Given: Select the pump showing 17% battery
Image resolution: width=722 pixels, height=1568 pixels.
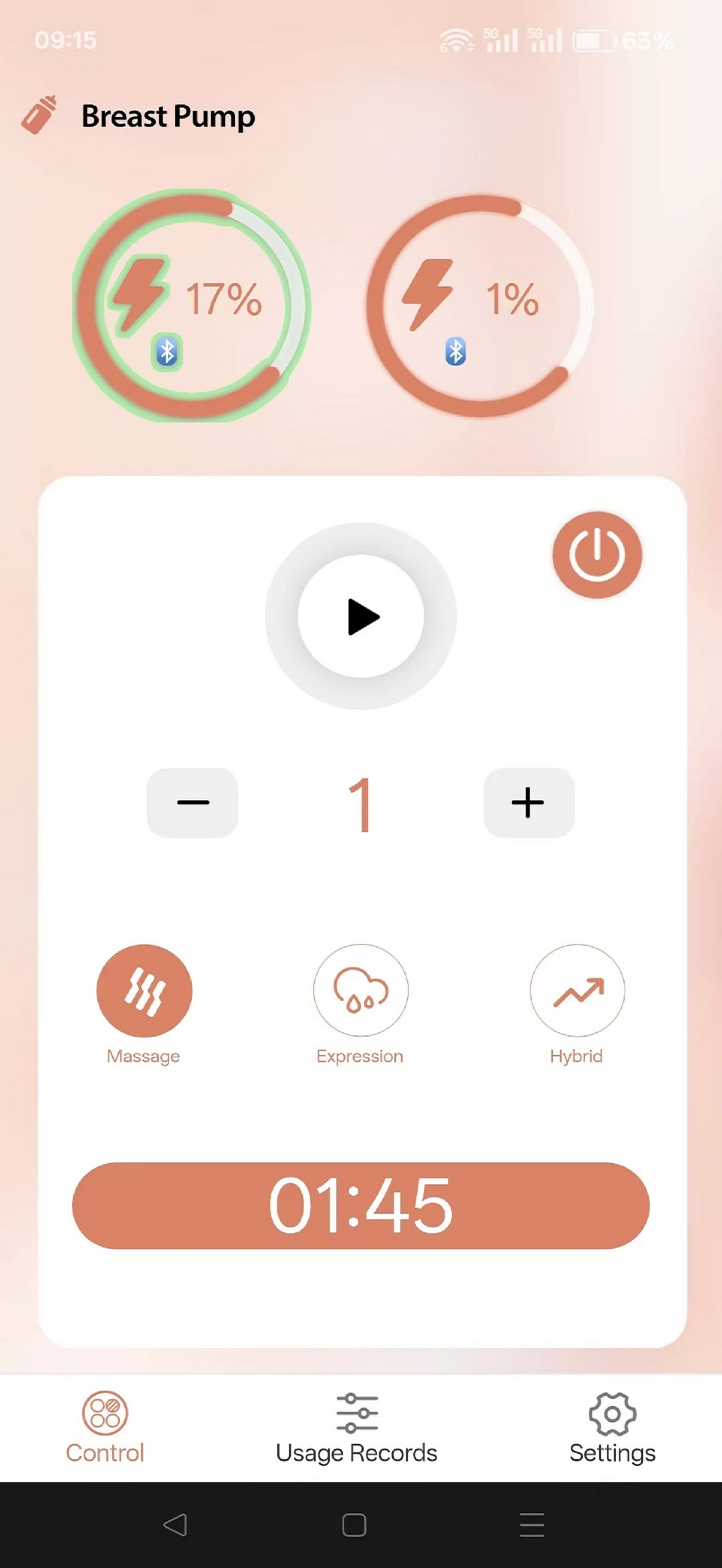Looking at the screenshot, I should tap(193, 305).
